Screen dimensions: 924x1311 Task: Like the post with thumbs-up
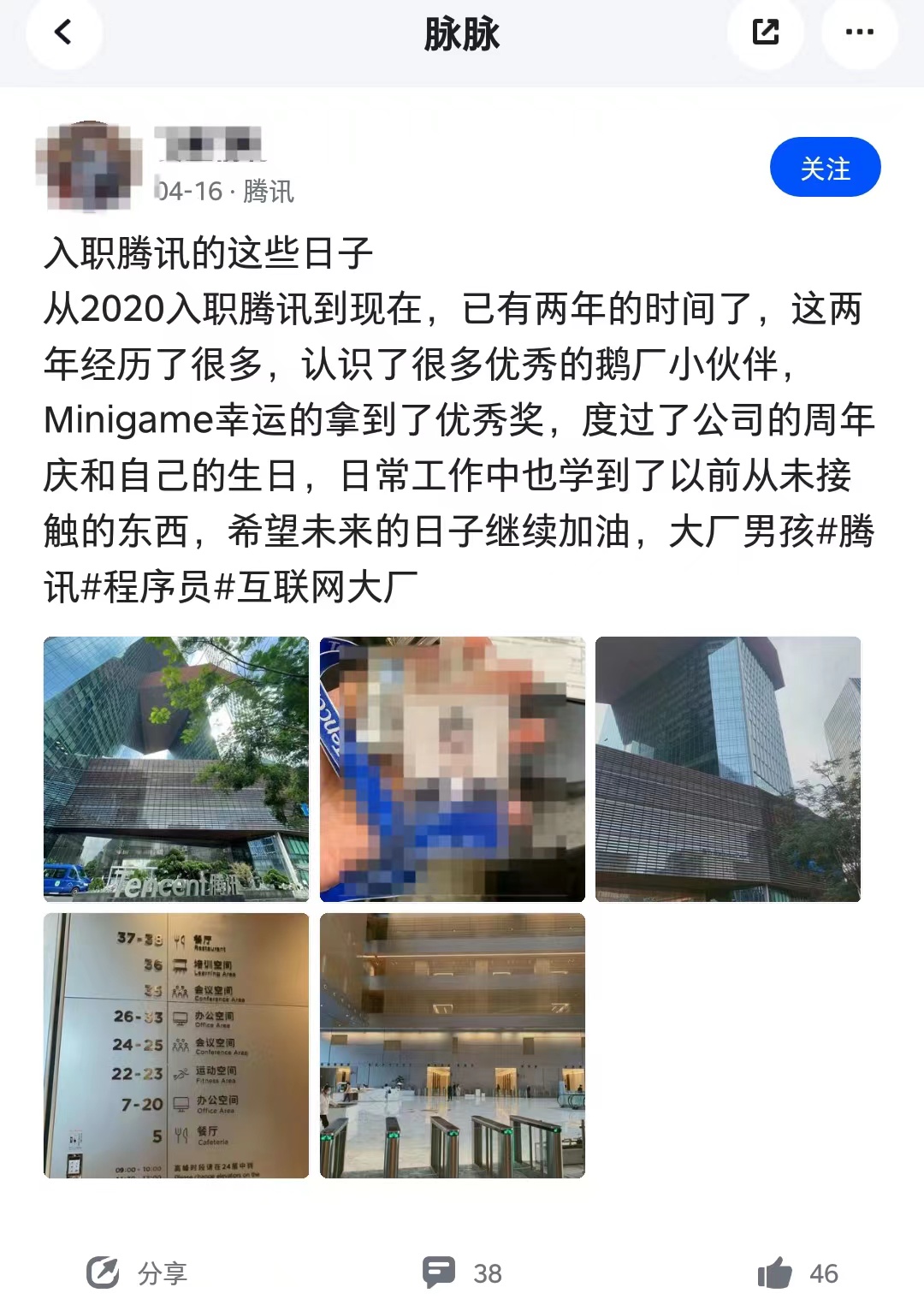[x=797, y=1272]
